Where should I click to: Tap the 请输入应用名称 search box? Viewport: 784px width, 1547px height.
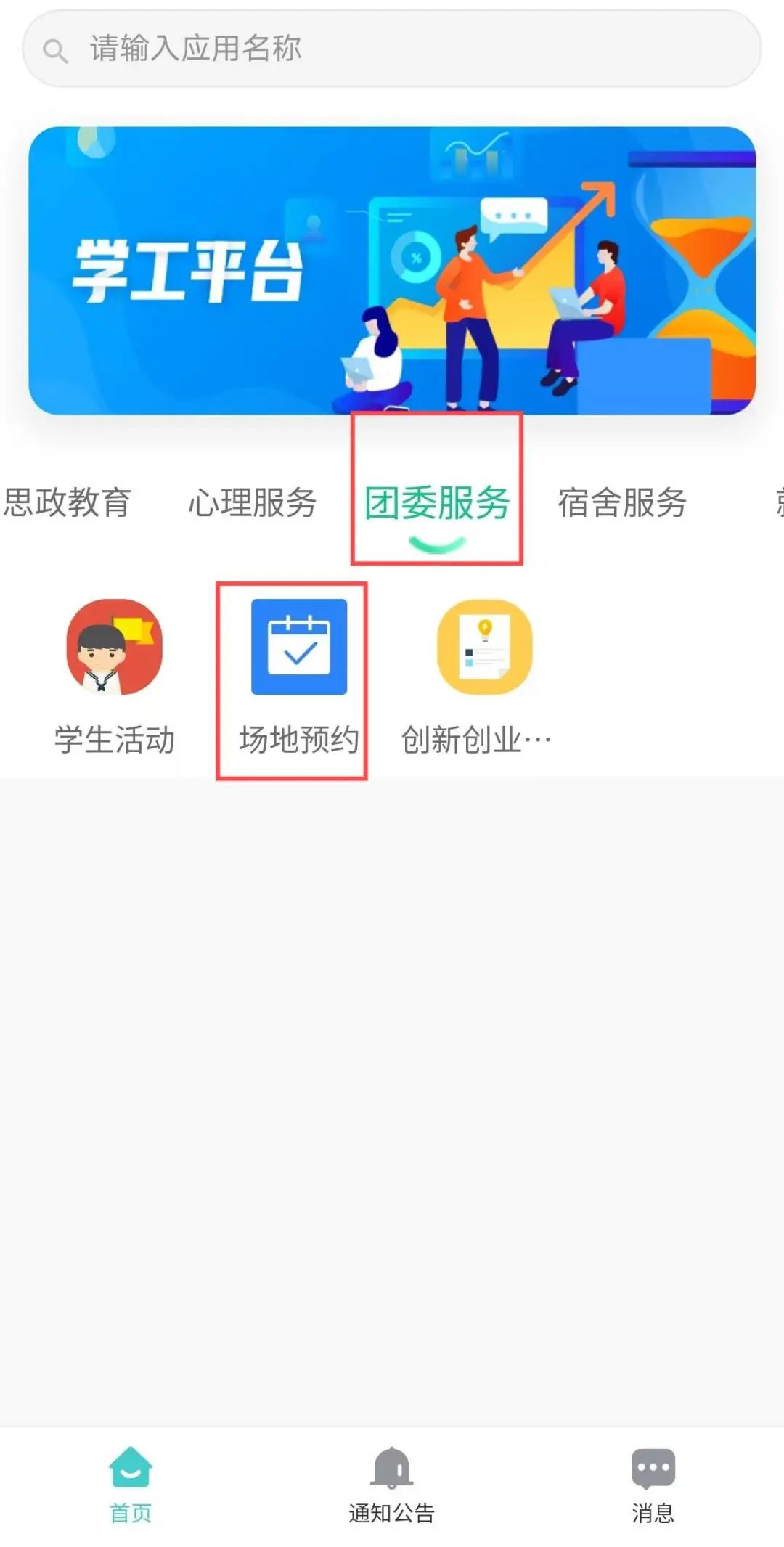point(392,49)
